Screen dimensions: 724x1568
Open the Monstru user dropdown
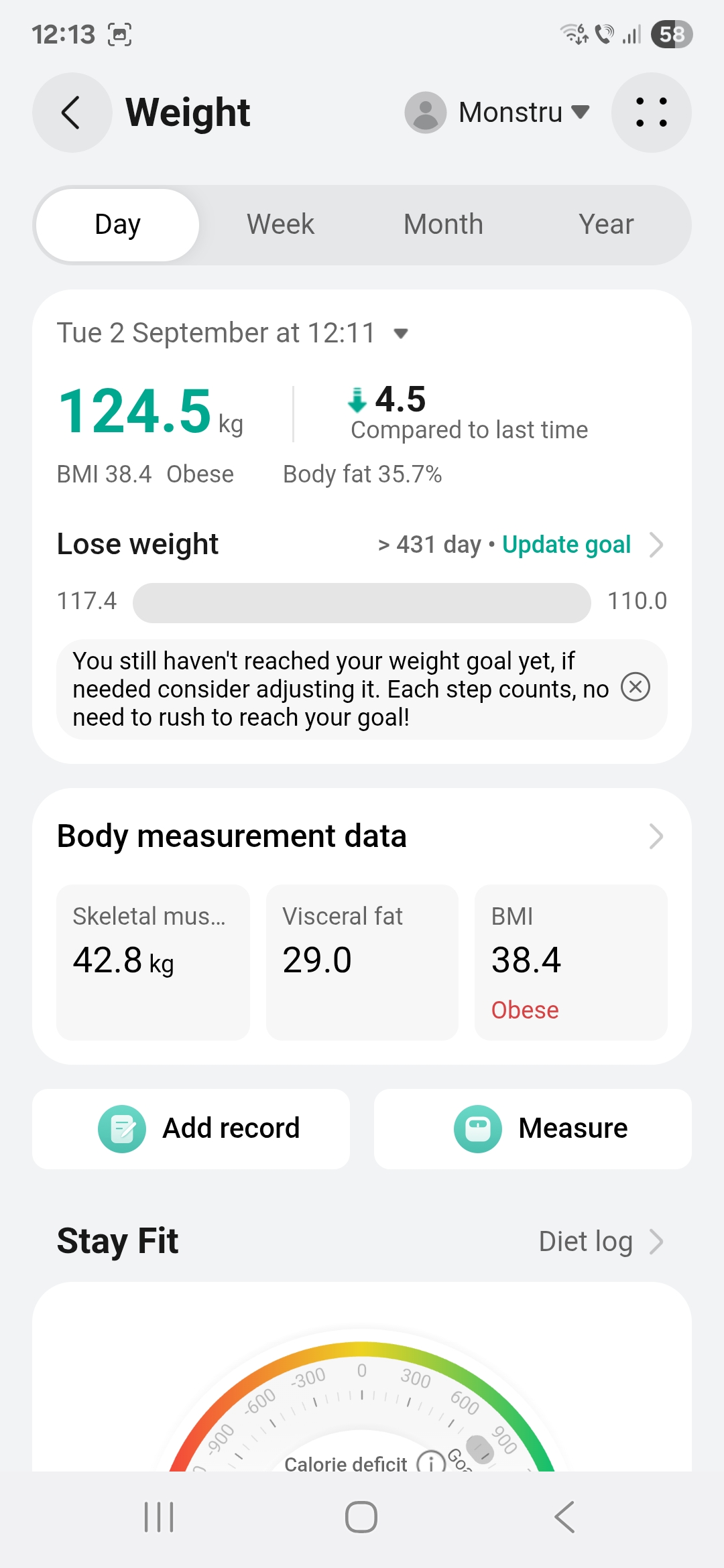point(497,113)
